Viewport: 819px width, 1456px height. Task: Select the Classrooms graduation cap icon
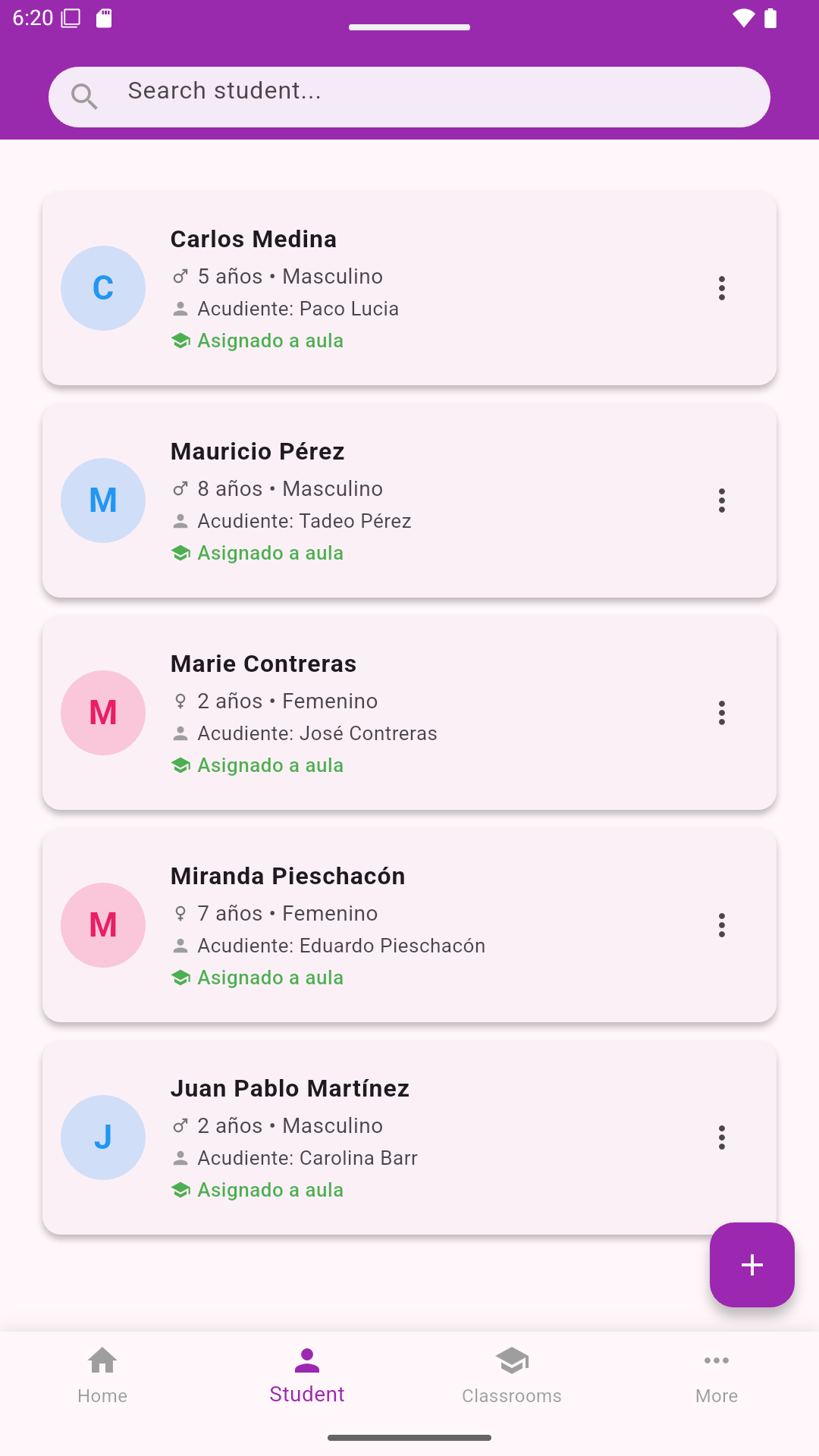tap(512, 1360)
